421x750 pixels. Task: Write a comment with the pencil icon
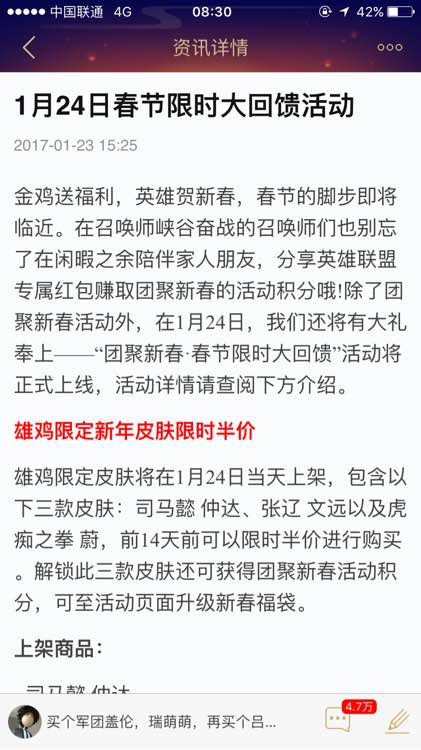click(x=398, y=720)
